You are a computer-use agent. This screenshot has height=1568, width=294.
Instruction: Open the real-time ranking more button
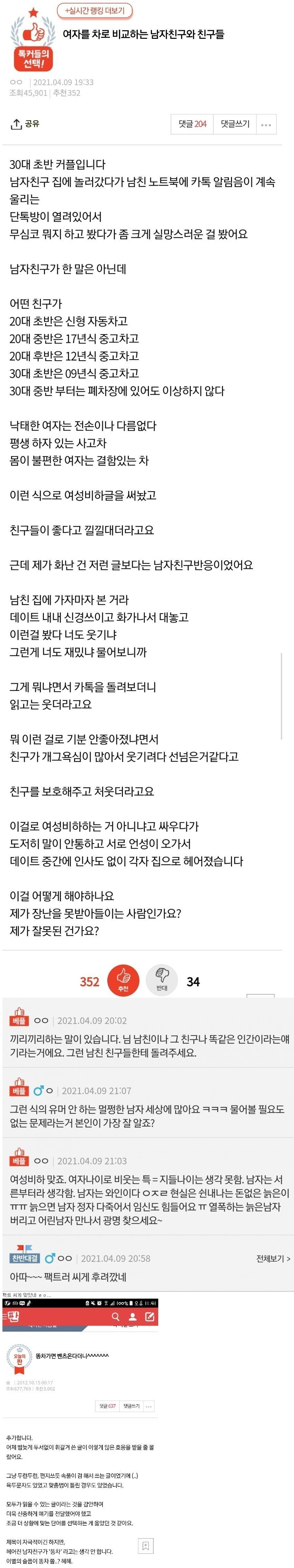tap(95, 11)
